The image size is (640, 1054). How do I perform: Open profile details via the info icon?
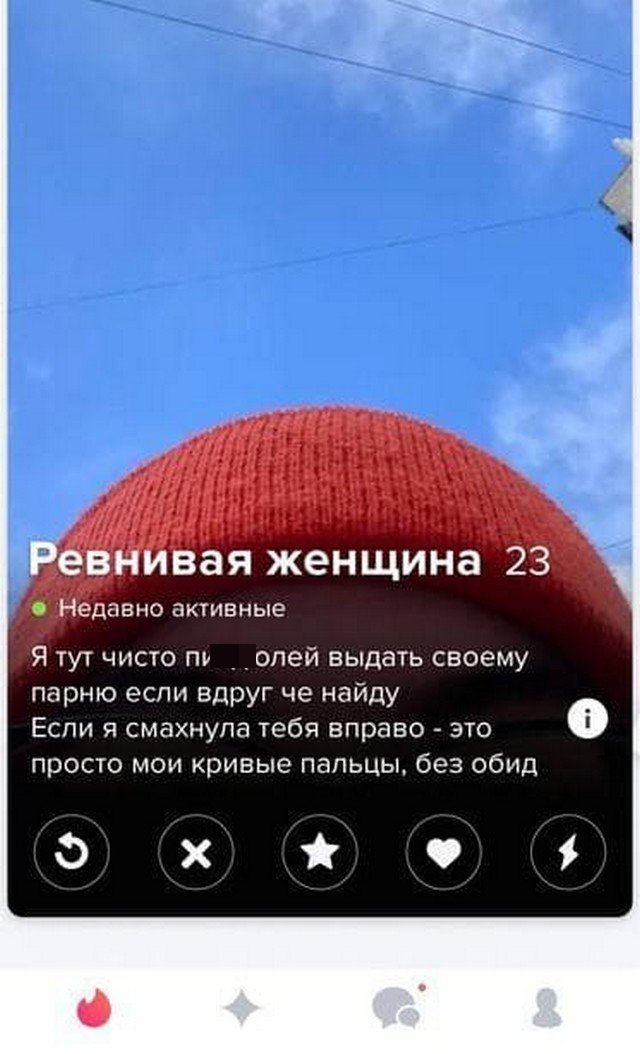[587, 719]
